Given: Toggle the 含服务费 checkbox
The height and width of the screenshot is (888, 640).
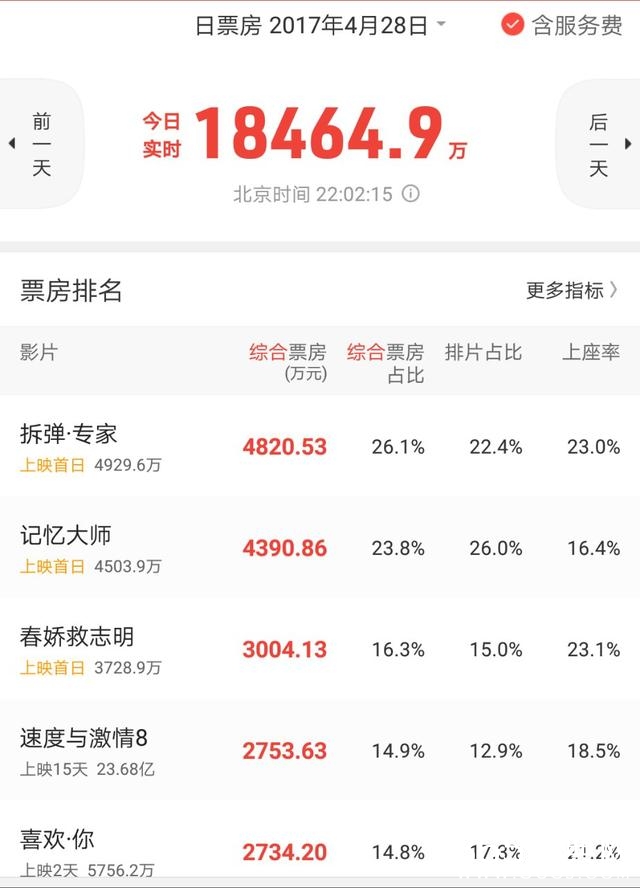Looking at the screenshot, I should click(x=513, y=26).
